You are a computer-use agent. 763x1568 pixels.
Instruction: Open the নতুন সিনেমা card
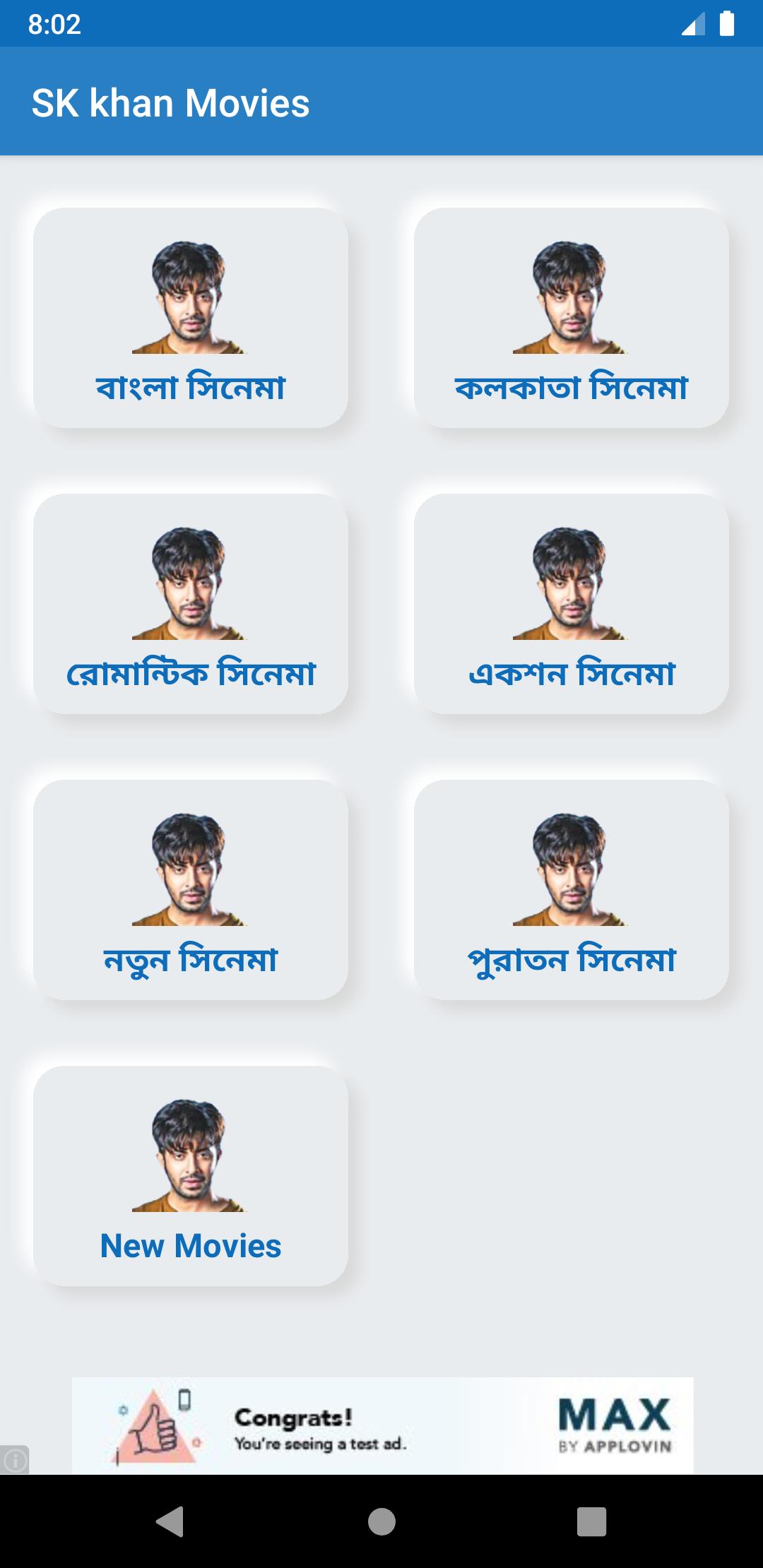(191, 890)
